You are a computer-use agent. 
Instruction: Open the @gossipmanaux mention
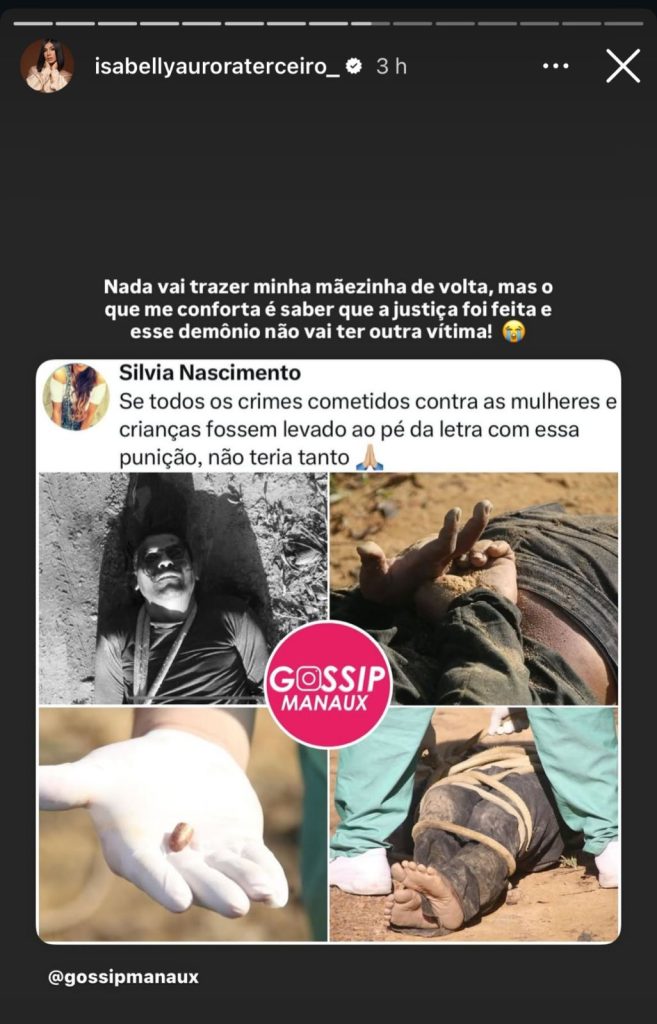click(123, 977)
